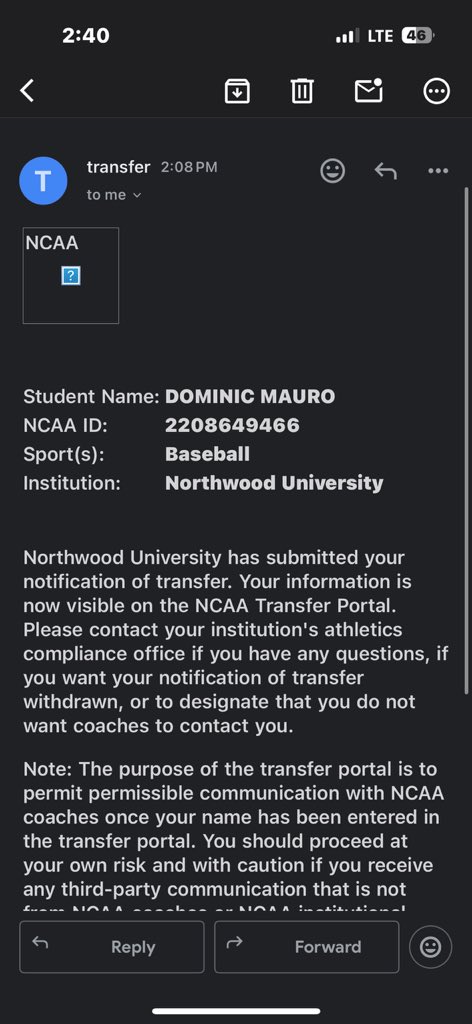This screenshot has height=1024, width=472.
Task: Load the broken NCAA image
Action: (71, 276)
